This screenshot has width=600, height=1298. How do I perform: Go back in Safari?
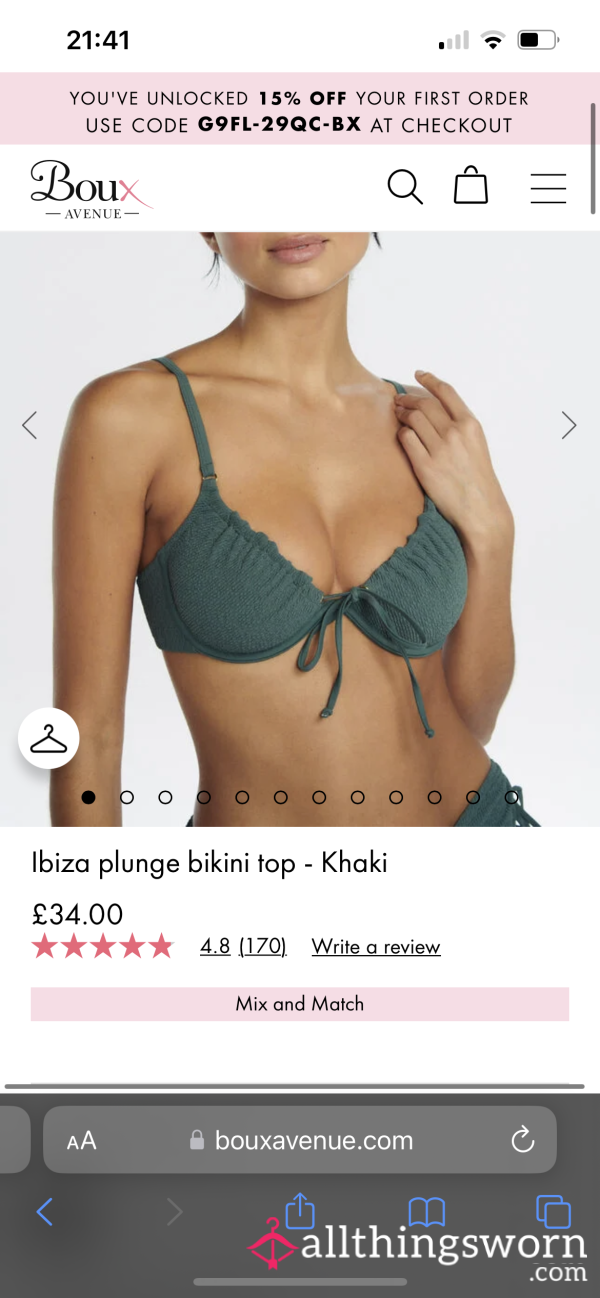(45, 1213)
